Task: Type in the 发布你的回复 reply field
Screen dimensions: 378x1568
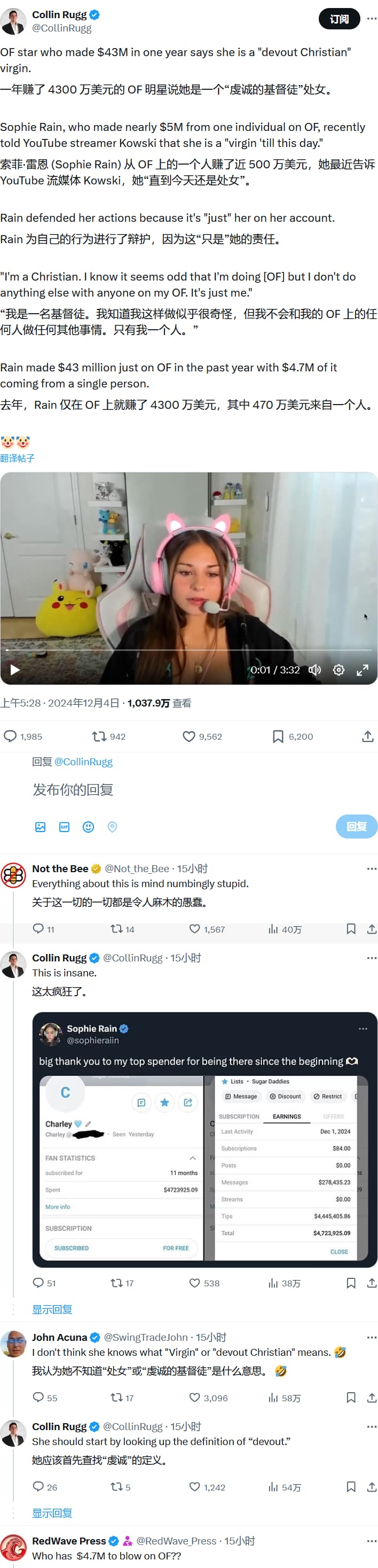Action: [x=182, y=789]
